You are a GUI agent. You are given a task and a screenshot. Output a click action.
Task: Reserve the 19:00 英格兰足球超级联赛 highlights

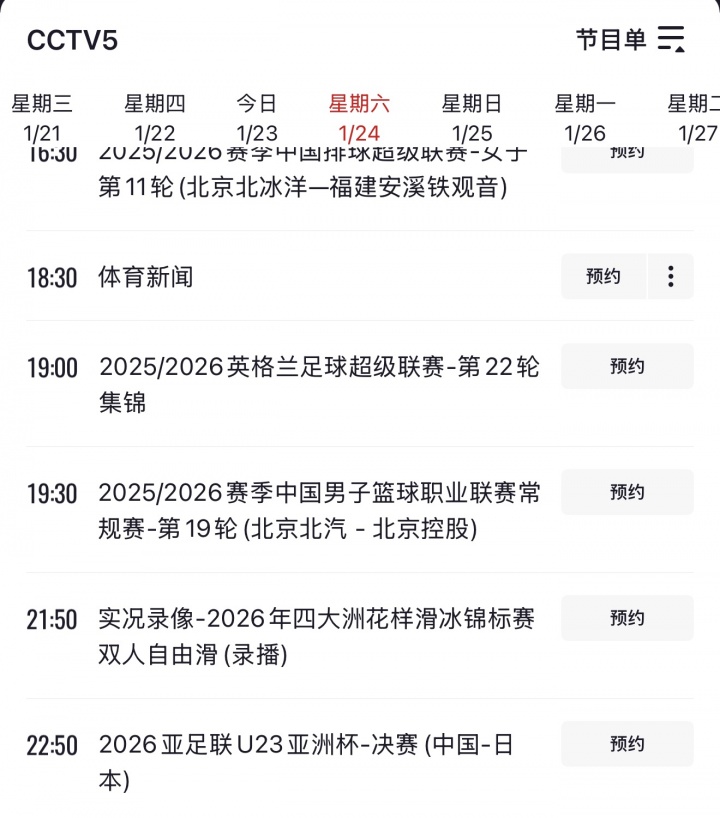tap(627, 367)
